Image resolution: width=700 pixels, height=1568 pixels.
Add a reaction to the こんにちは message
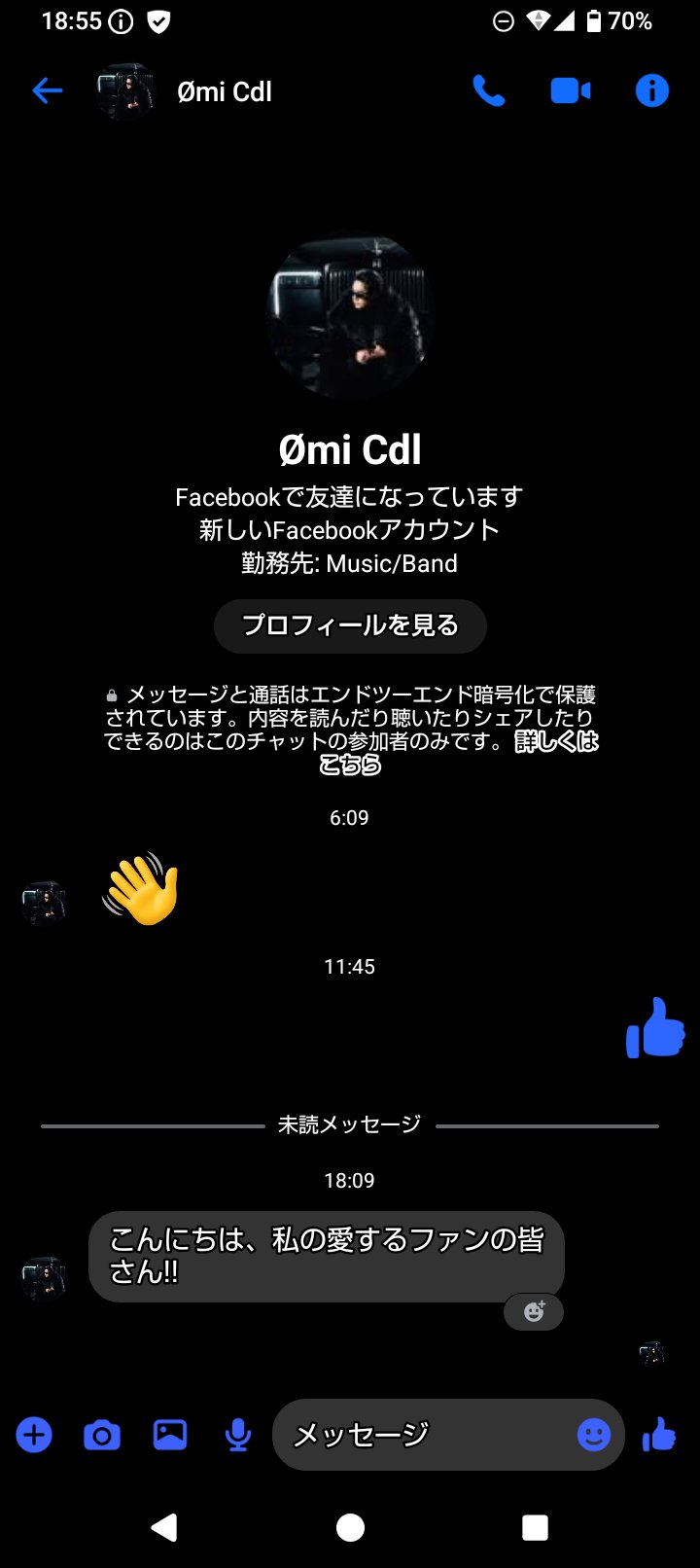pyautogui.click(x=534, y=1311)
